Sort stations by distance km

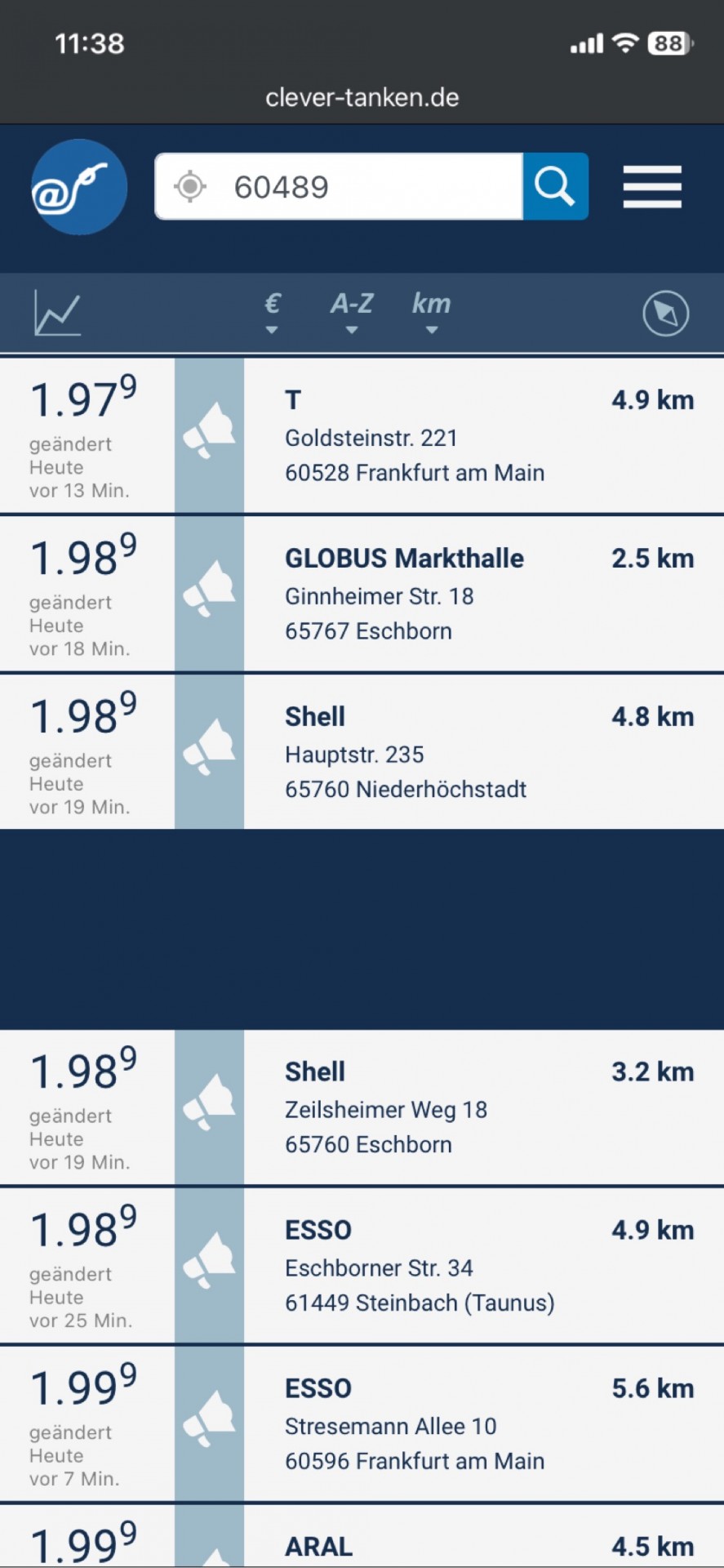(432, 313)
